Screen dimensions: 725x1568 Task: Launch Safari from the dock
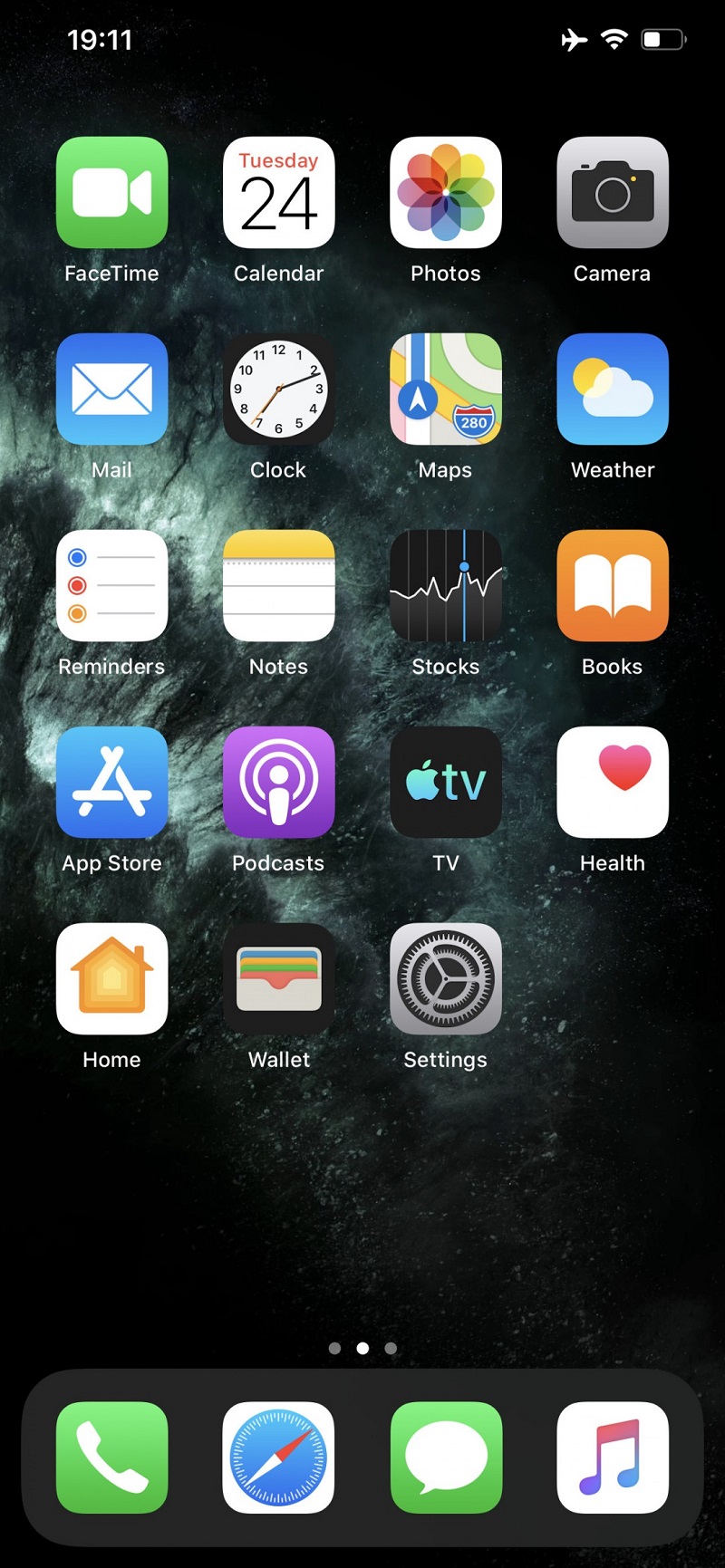(278, 1457)
